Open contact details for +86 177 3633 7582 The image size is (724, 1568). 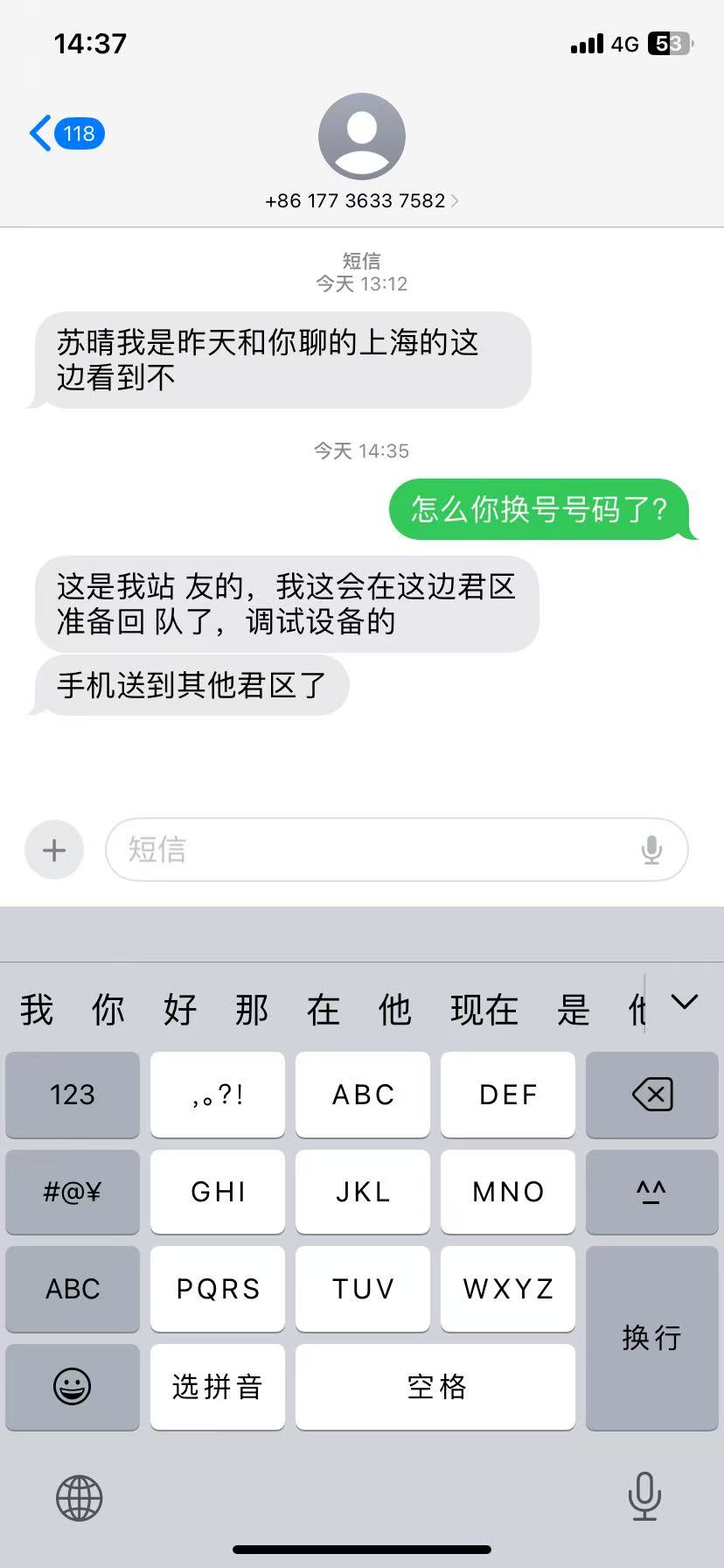click(x=361, y=200)
